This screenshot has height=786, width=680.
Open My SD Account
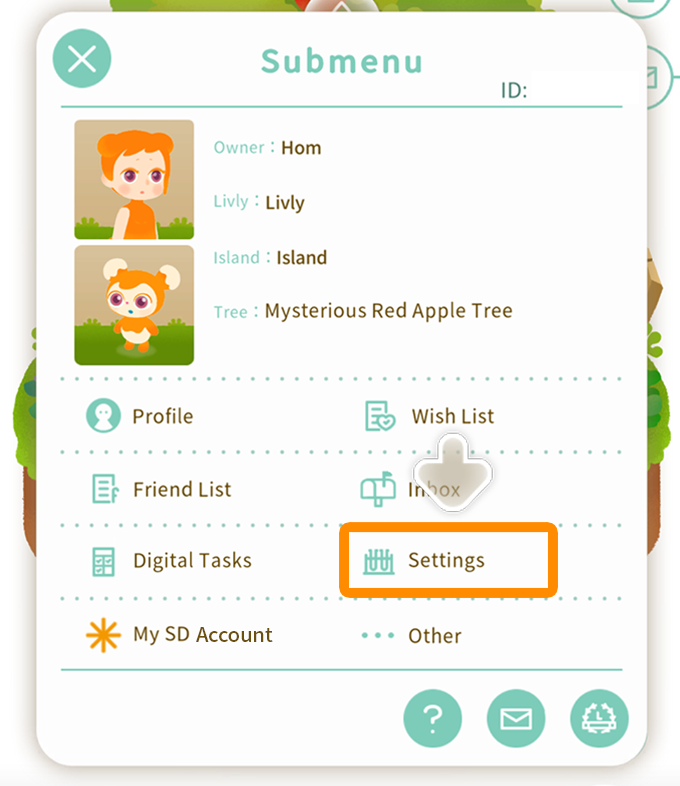(x=180, y=635)
